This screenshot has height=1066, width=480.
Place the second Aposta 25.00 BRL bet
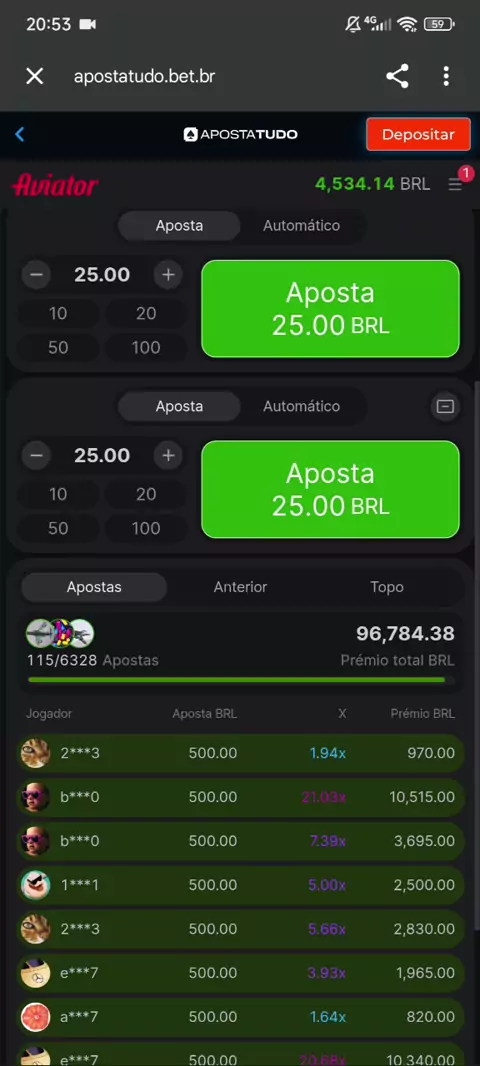[330, 489]
